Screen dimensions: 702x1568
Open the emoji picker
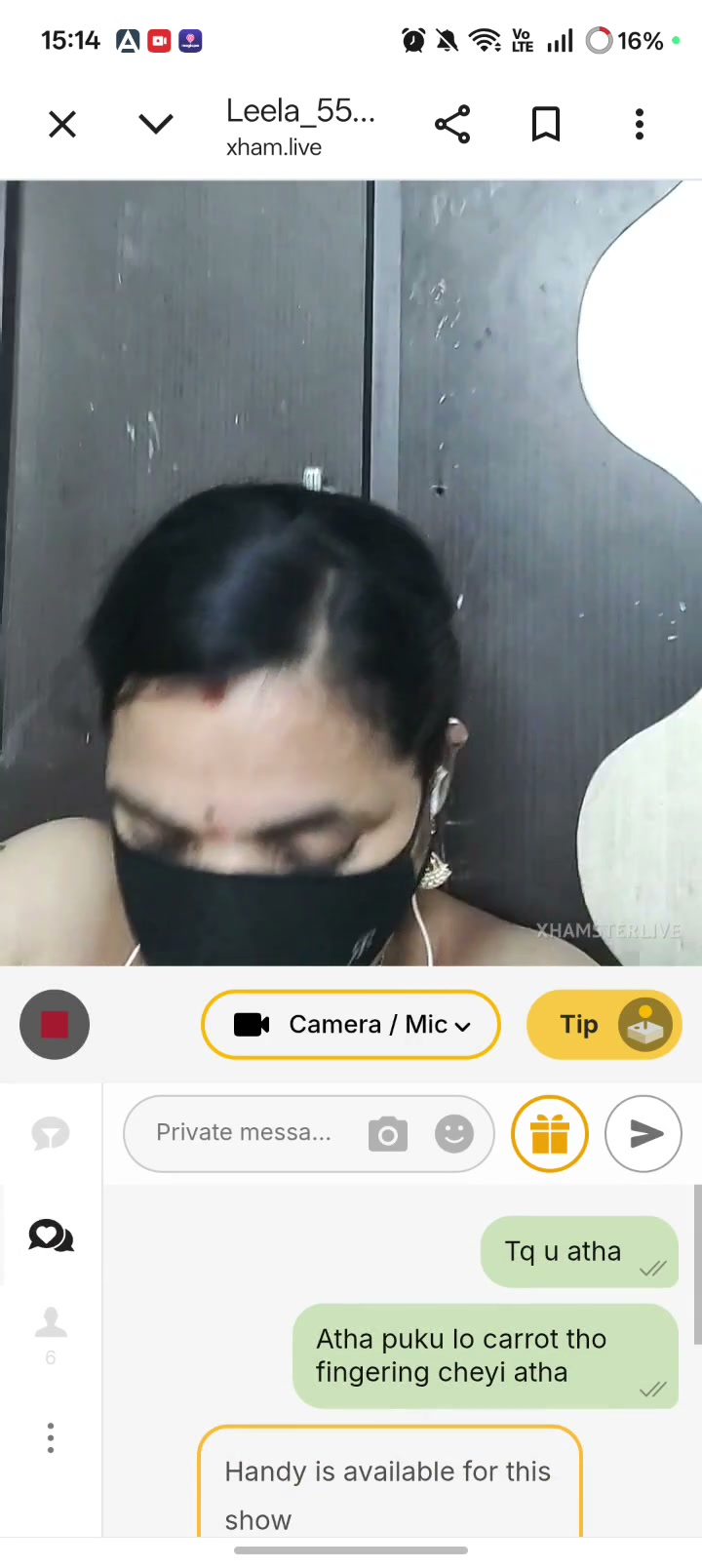[x=454, y=1134]
